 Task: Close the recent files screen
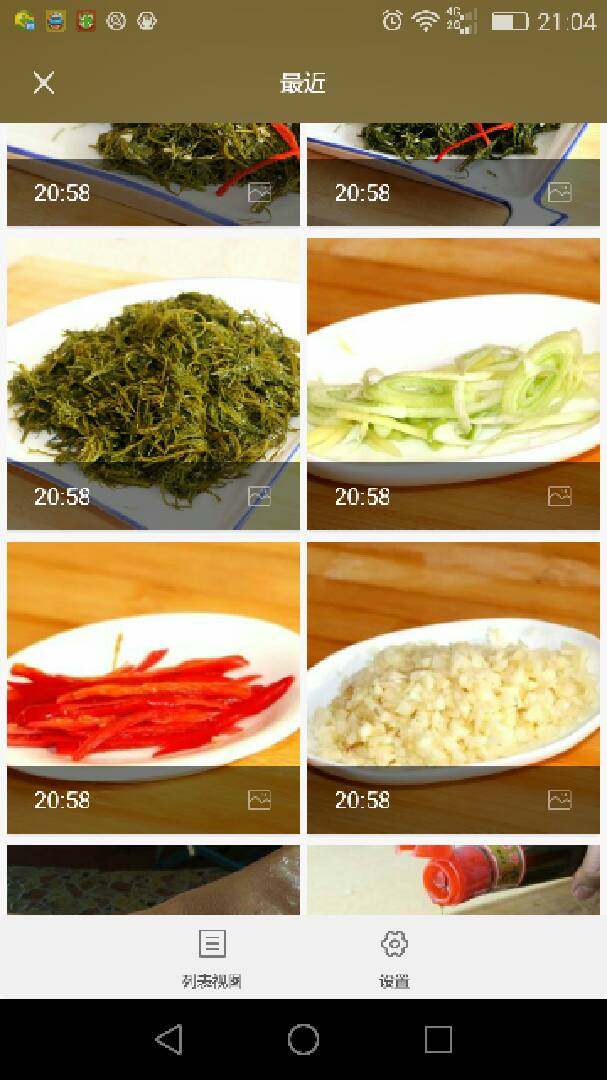pyautogui.click(x=43, y=83)
